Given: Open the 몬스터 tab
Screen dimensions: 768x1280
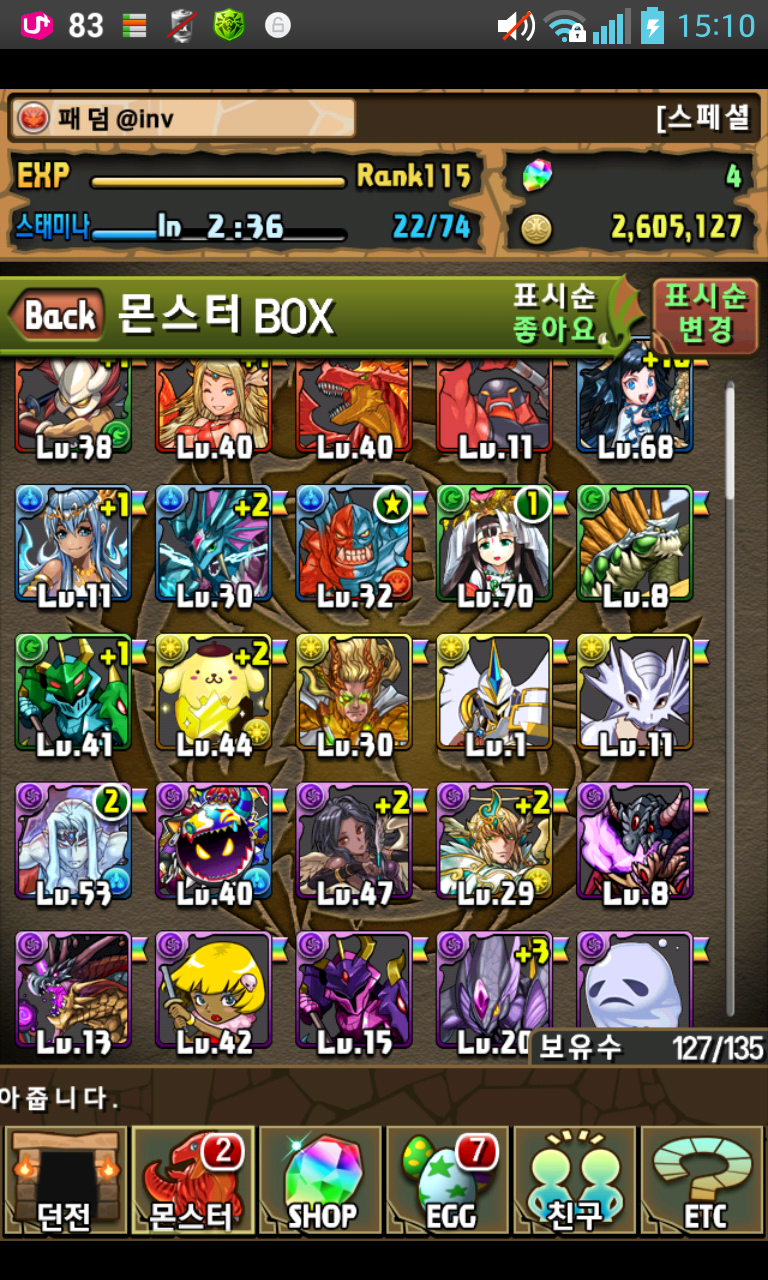Looking at the screenshot, I should 193,1180.
